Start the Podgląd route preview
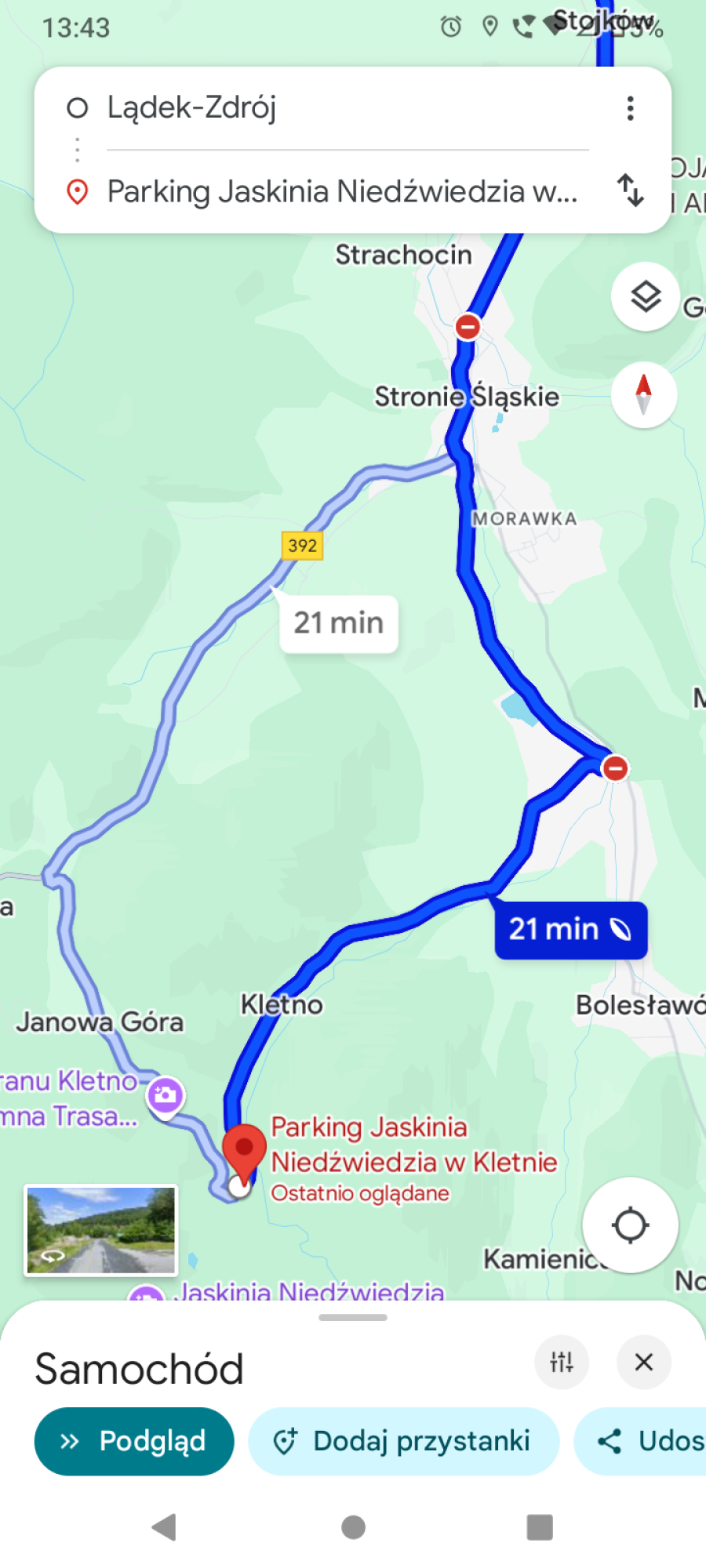Screen dimensions: 706x1568 134,1441
